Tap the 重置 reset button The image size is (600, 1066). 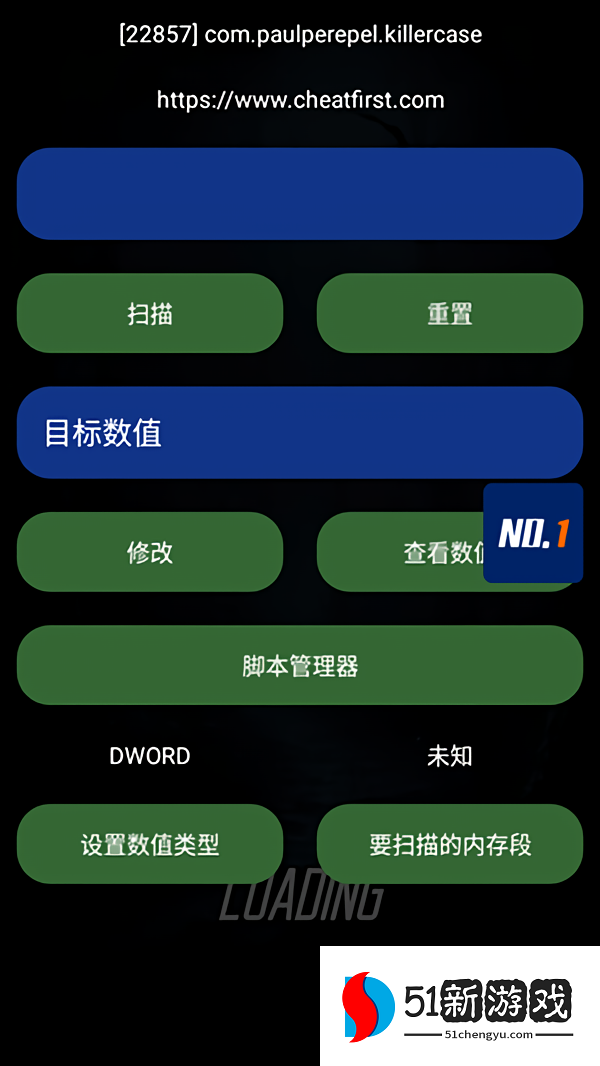[x=449, y=313]
